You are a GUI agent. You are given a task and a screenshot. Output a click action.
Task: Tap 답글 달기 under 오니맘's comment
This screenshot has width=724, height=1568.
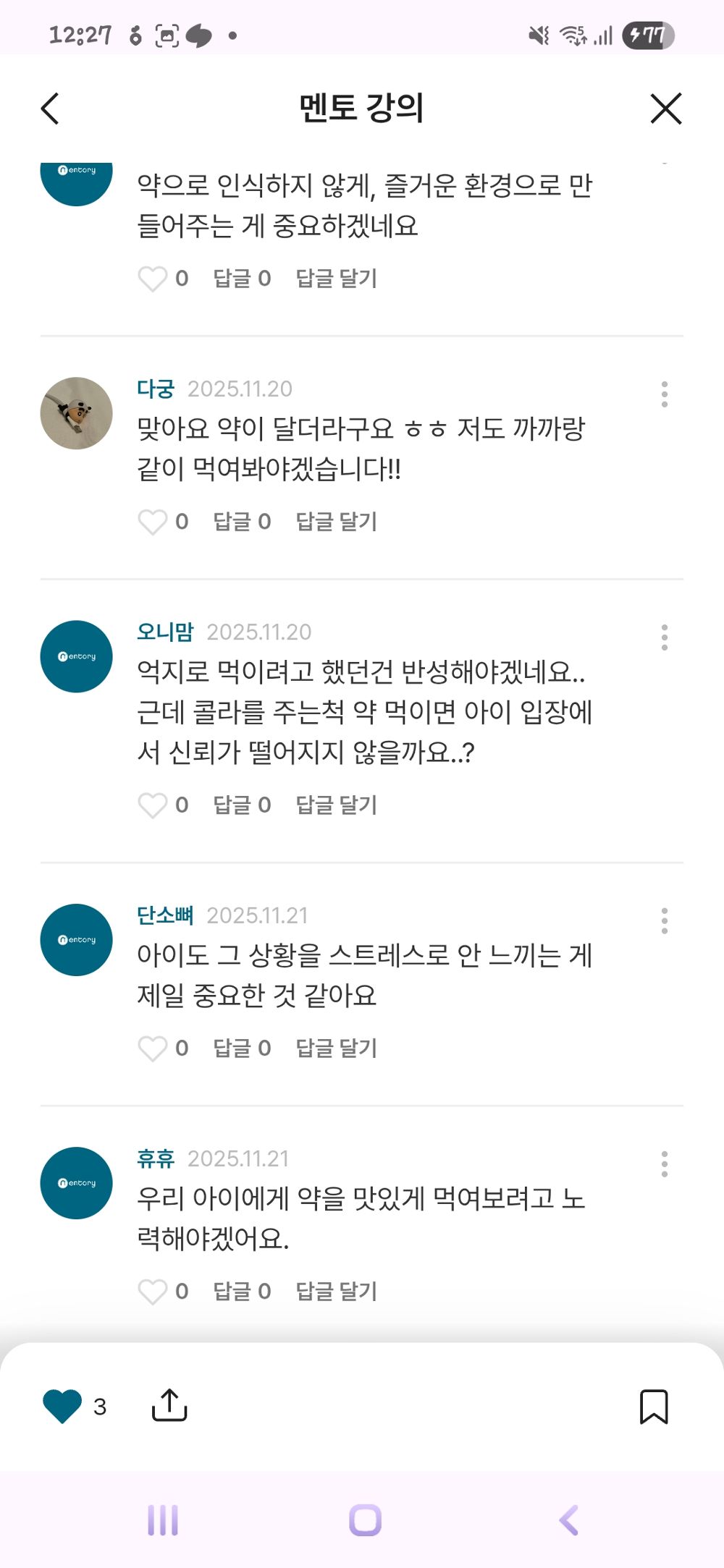337,804
